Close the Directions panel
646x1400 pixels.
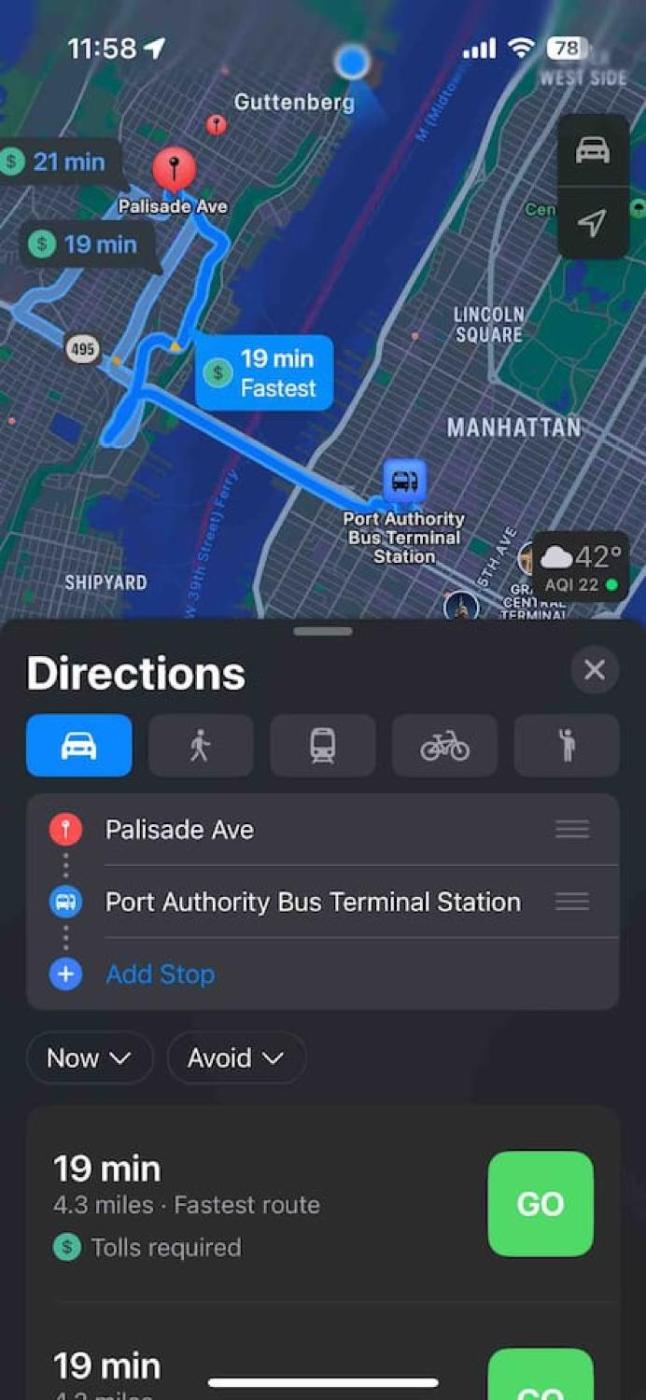594,670
